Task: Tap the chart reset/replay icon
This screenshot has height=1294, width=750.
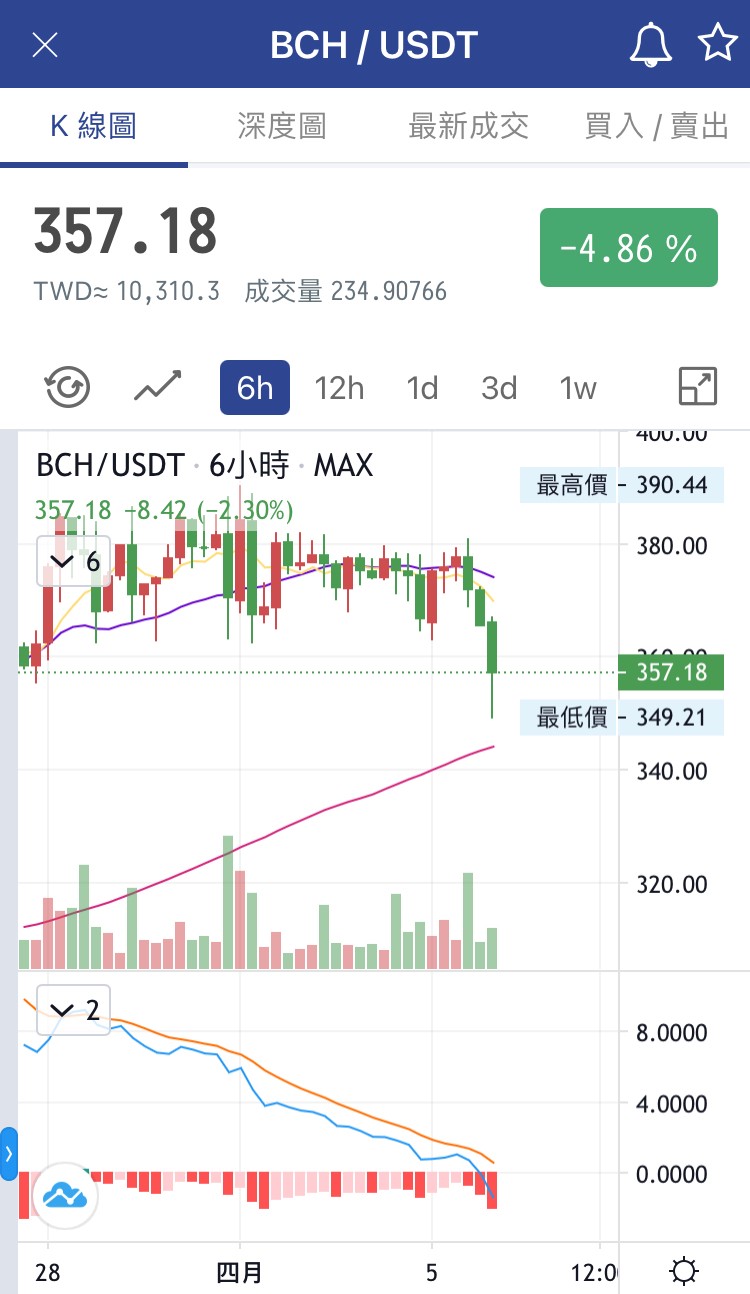Action: pyautogui.click(x=67, y=387)
